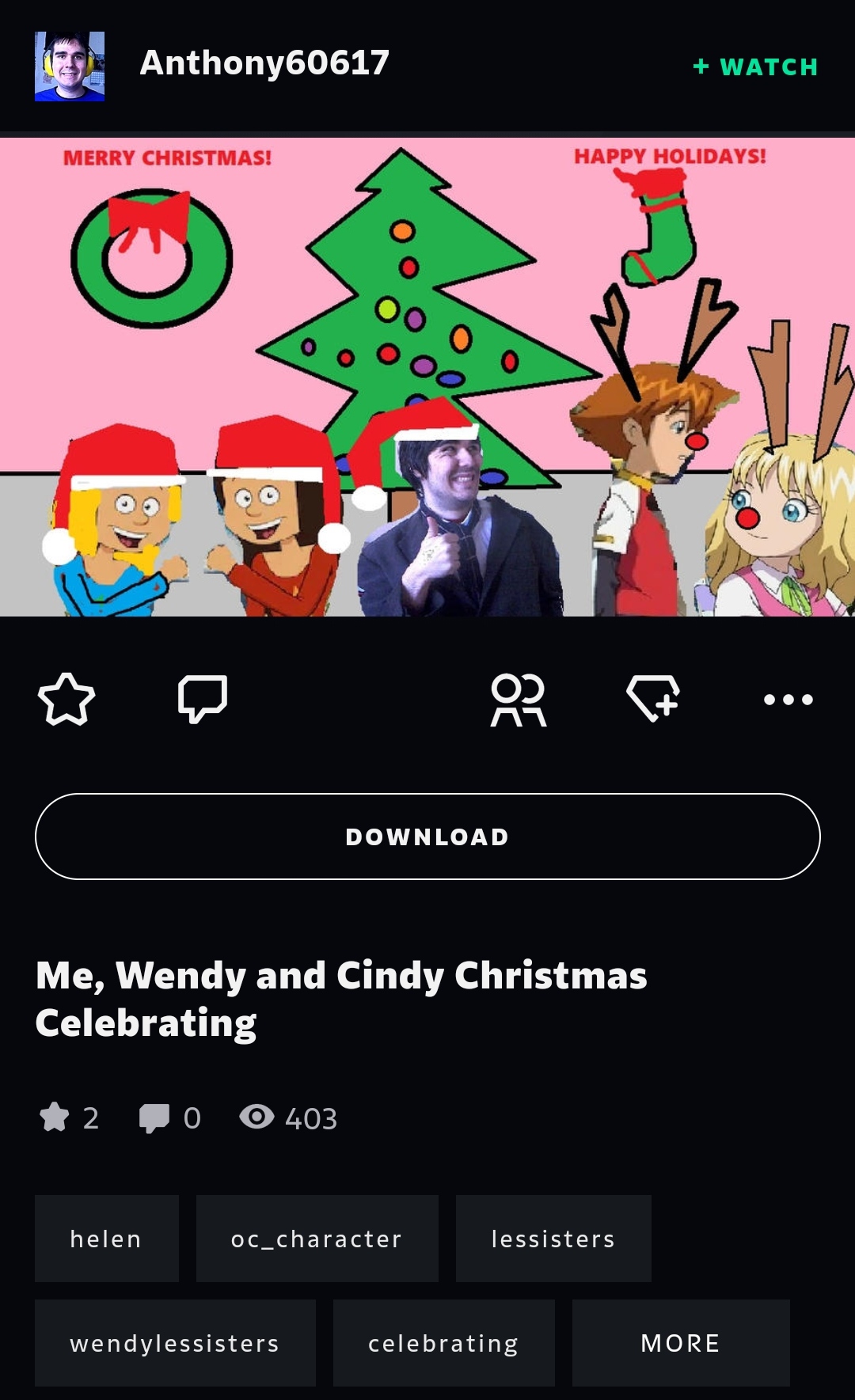Download the artwork

coord(427,837)
